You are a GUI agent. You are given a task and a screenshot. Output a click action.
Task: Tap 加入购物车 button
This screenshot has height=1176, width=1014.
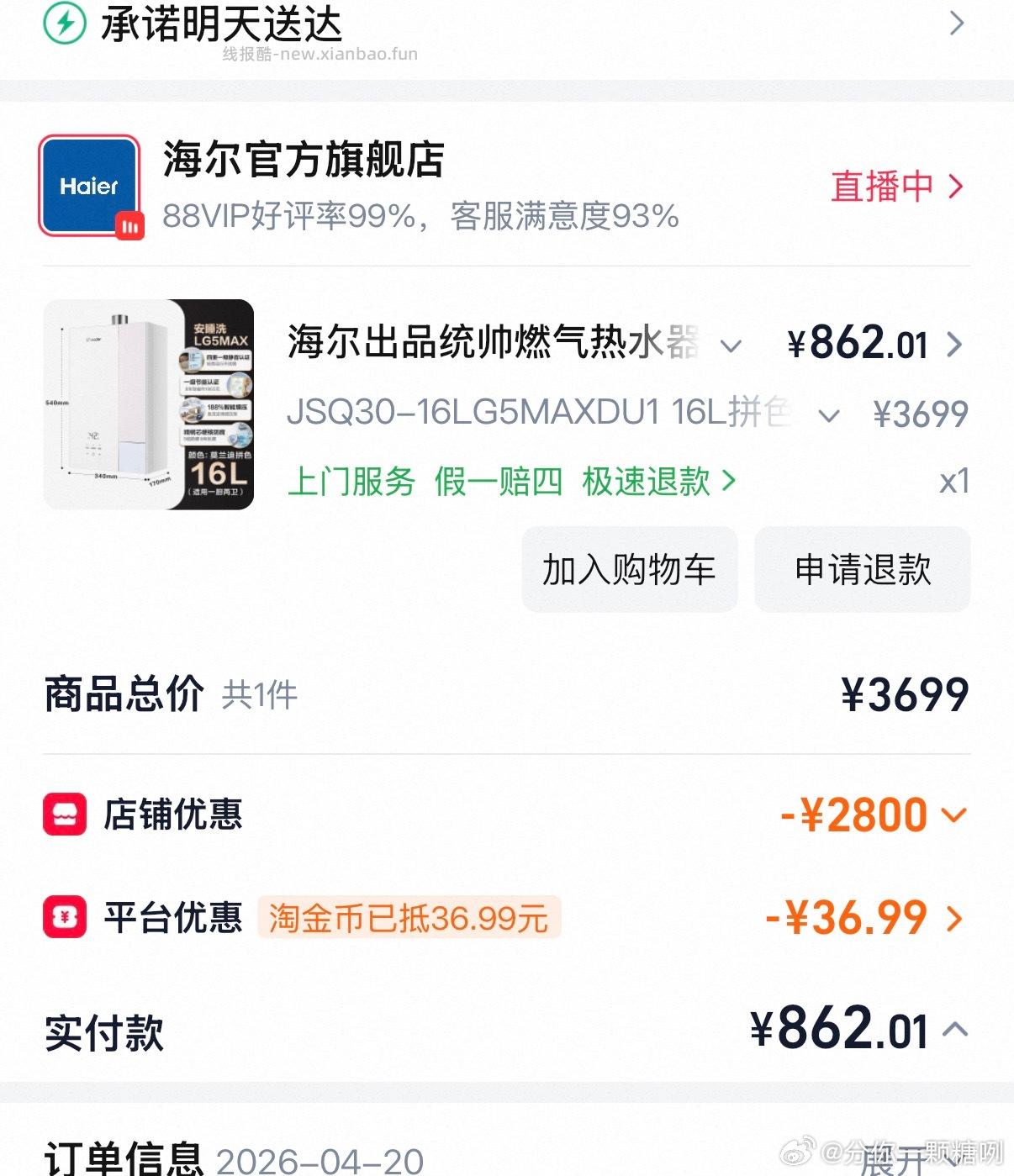629,569
